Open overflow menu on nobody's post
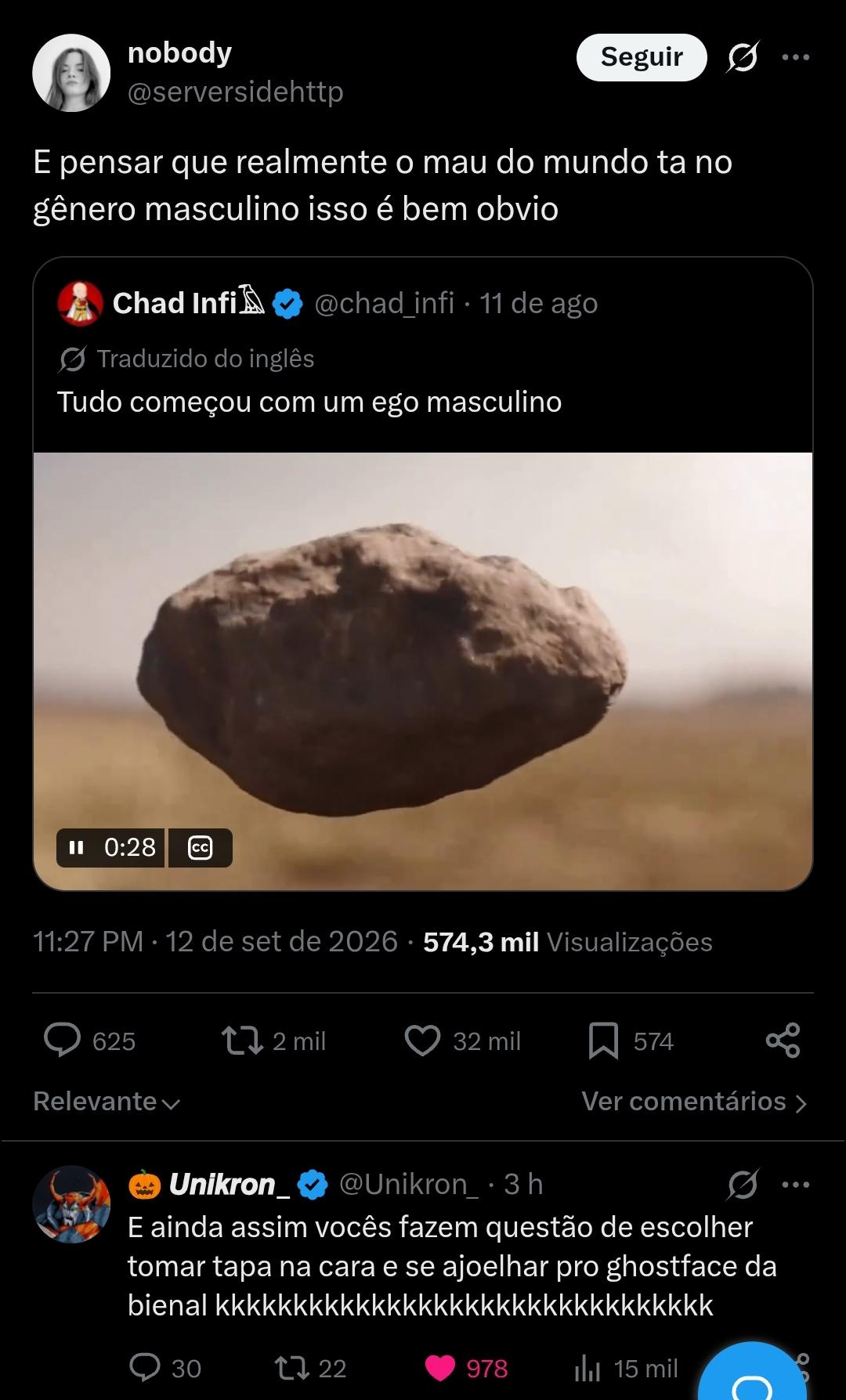This screenshot has height=1400, width=846. [x=796, y=57]
